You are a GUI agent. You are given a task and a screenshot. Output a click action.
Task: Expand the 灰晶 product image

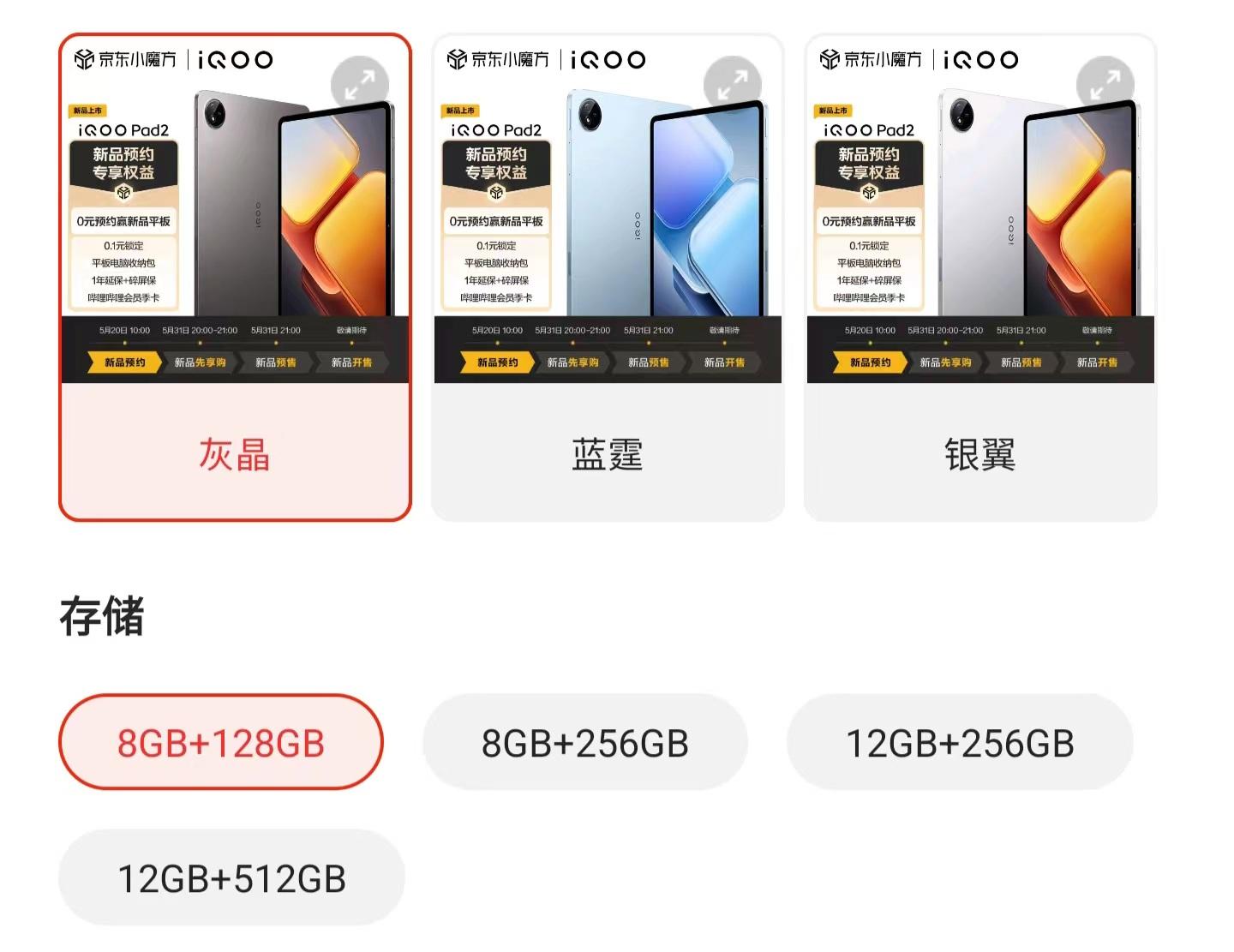[x=360, y=85]
